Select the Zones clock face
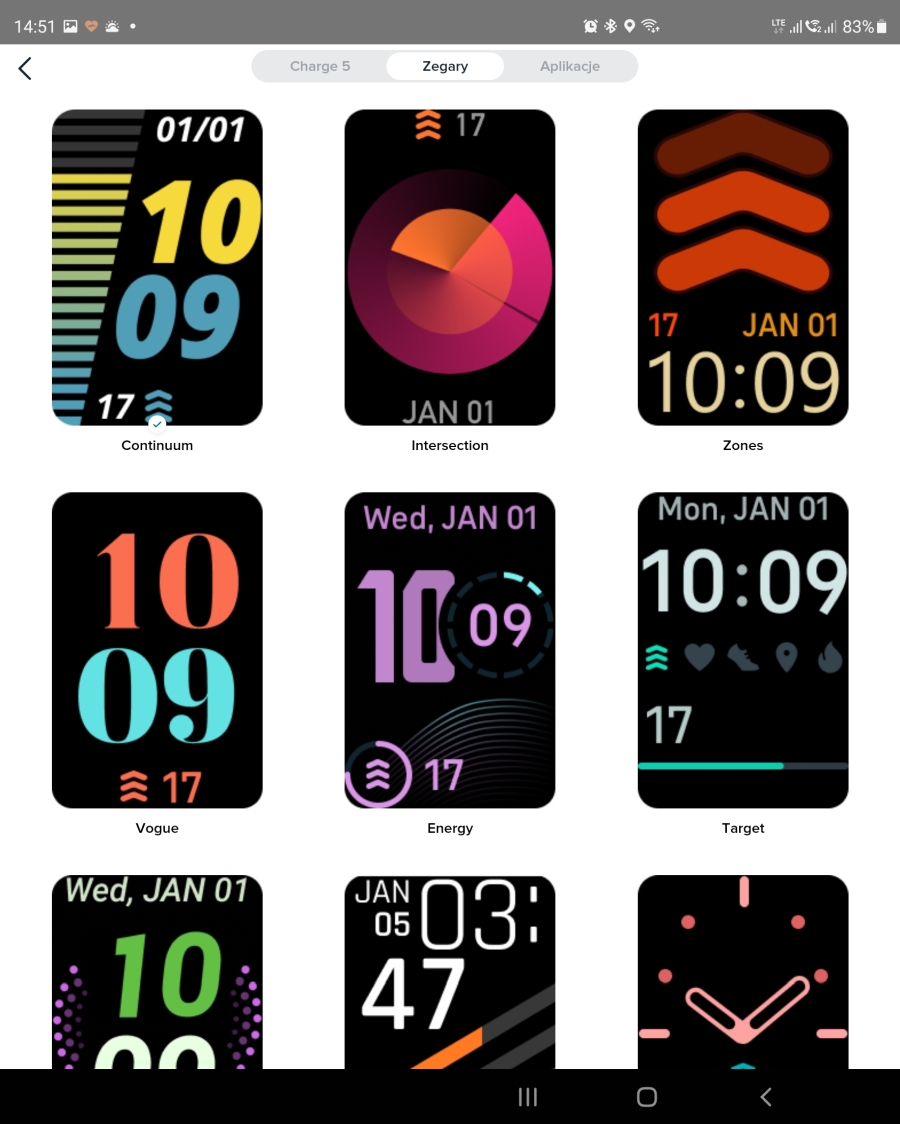900x1124 pixels. pos(743,267)
